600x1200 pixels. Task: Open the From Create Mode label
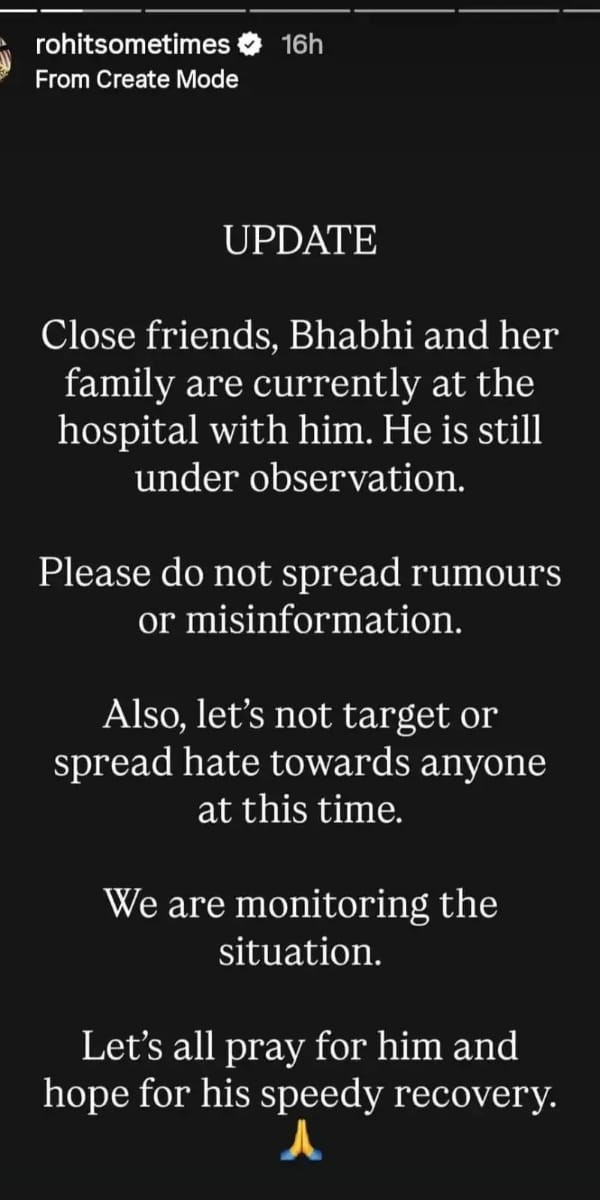click(x=137, y=80)
